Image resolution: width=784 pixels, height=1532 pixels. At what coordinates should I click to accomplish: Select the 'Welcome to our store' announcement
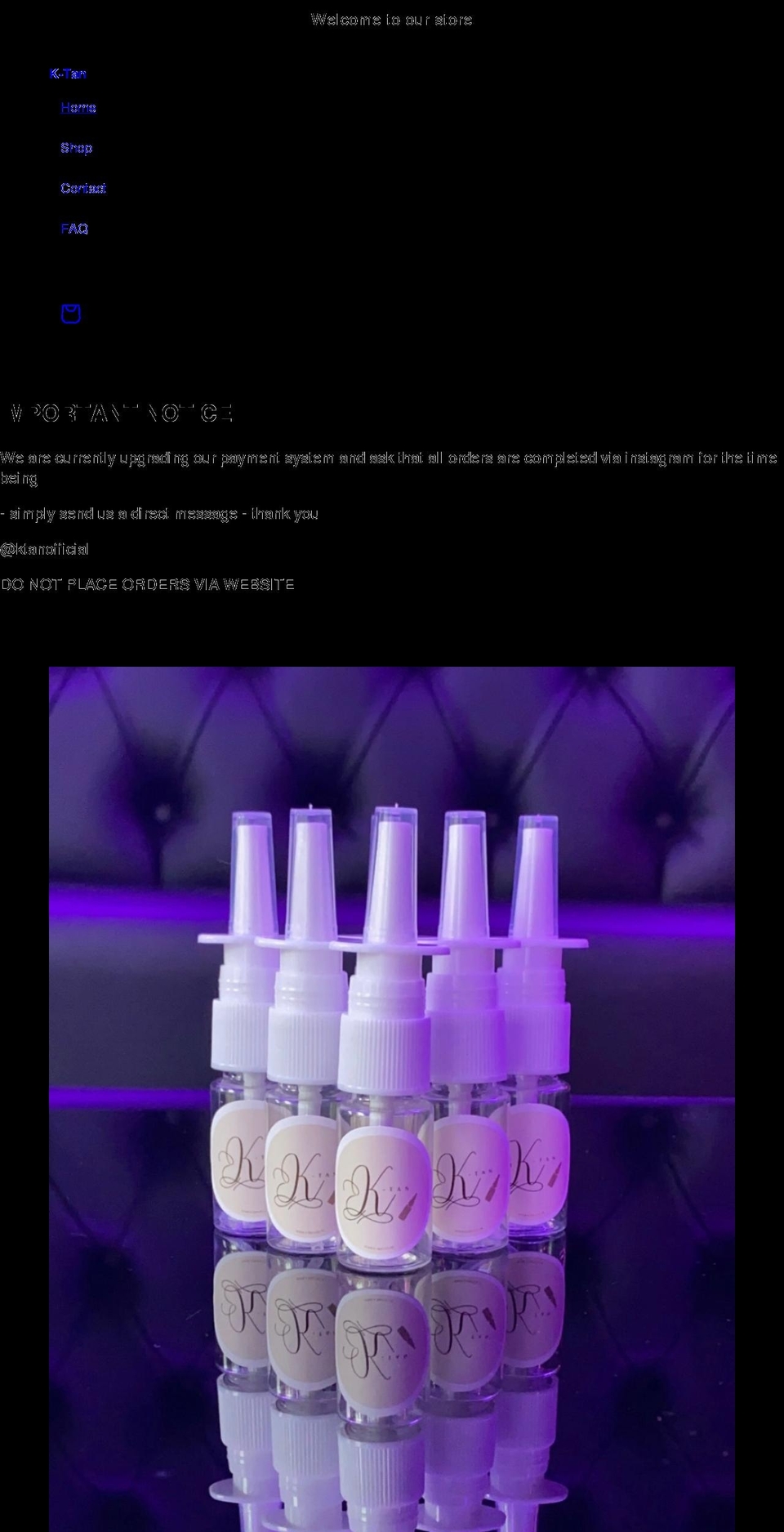click(392, 20)
